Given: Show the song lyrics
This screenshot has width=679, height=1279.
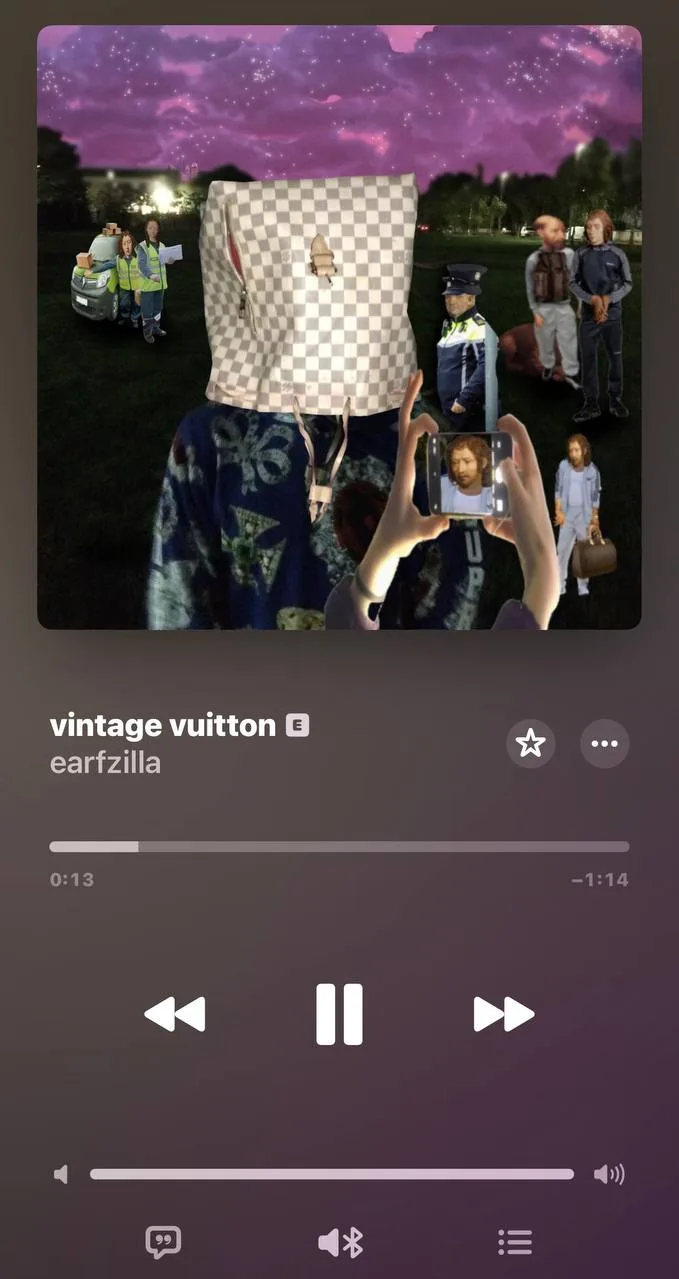Looking at the screenshot, I should tap(163, 1242).
